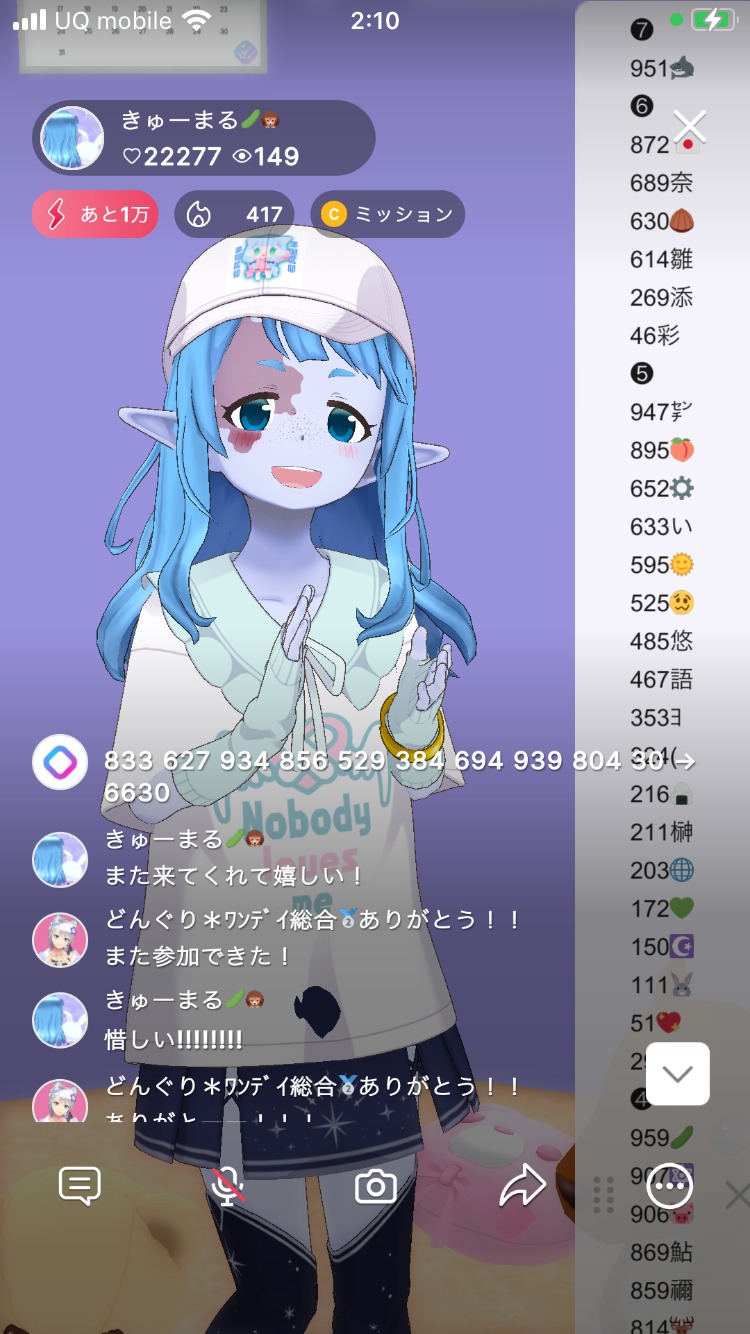Open streamer きゅーまる's profile pill
Image resolution: width=750 pixels, height=1334 pixels.
coord(203,138)
